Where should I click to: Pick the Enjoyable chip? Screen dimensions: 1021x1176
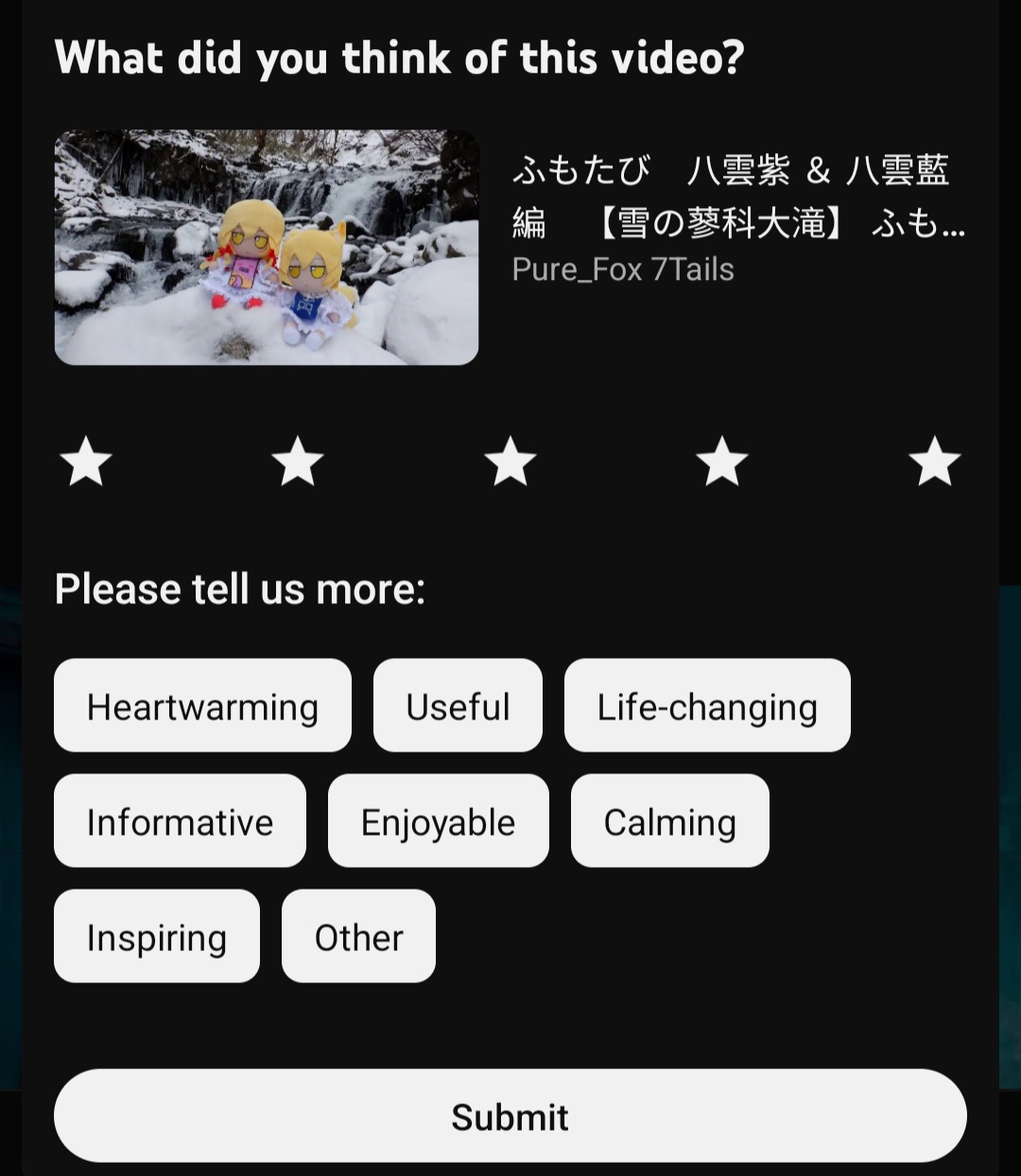point(438,821)
